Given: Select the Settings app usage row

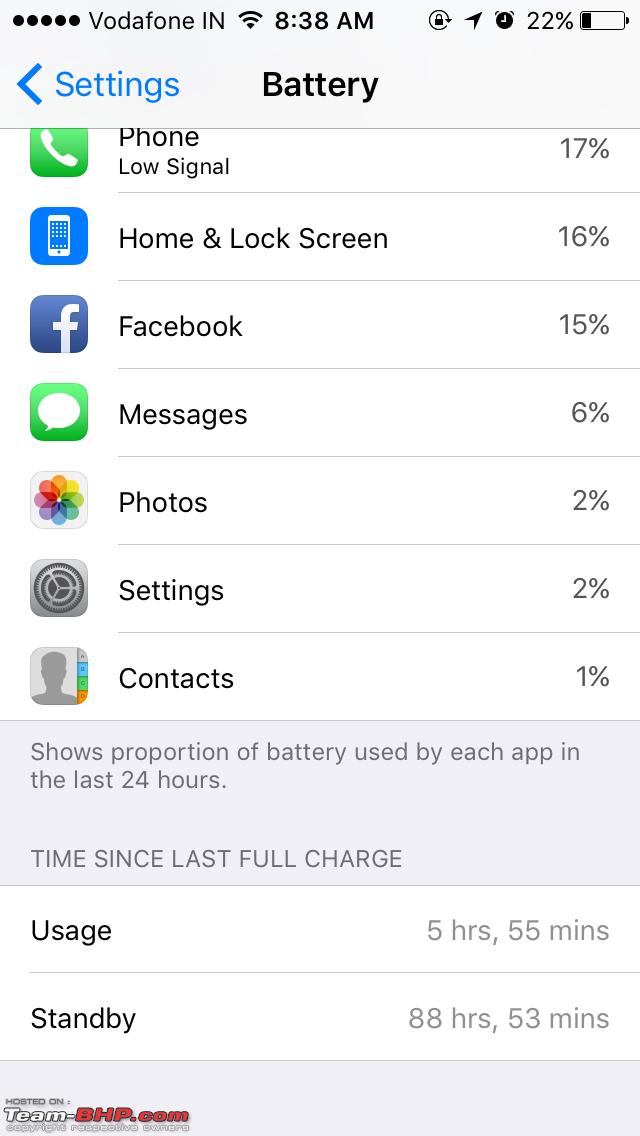Looking at the screenshot, I should [320, 588].
